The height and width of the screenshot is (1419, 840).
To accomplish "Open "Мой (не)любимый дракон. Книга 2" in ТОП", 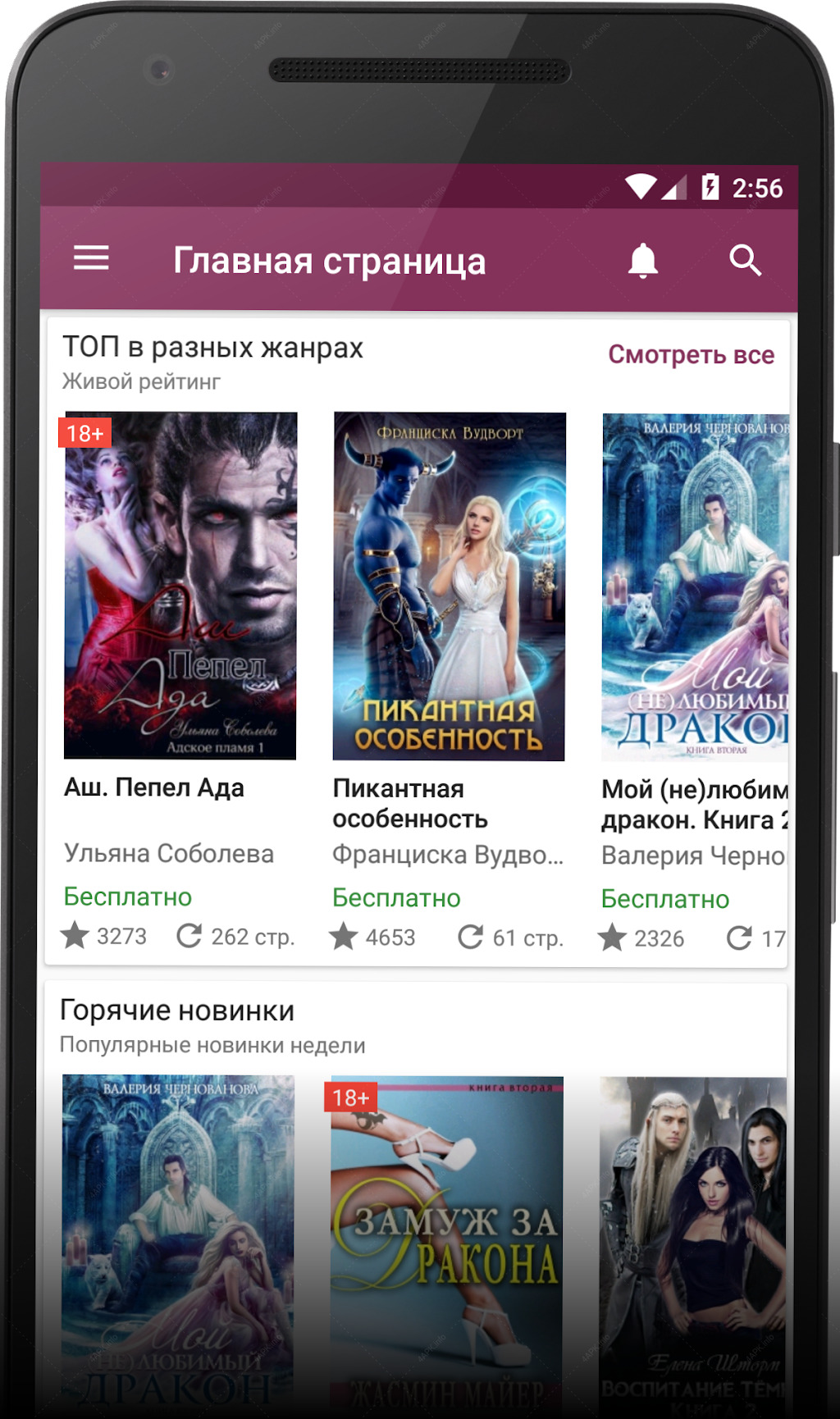I will 696,587.
